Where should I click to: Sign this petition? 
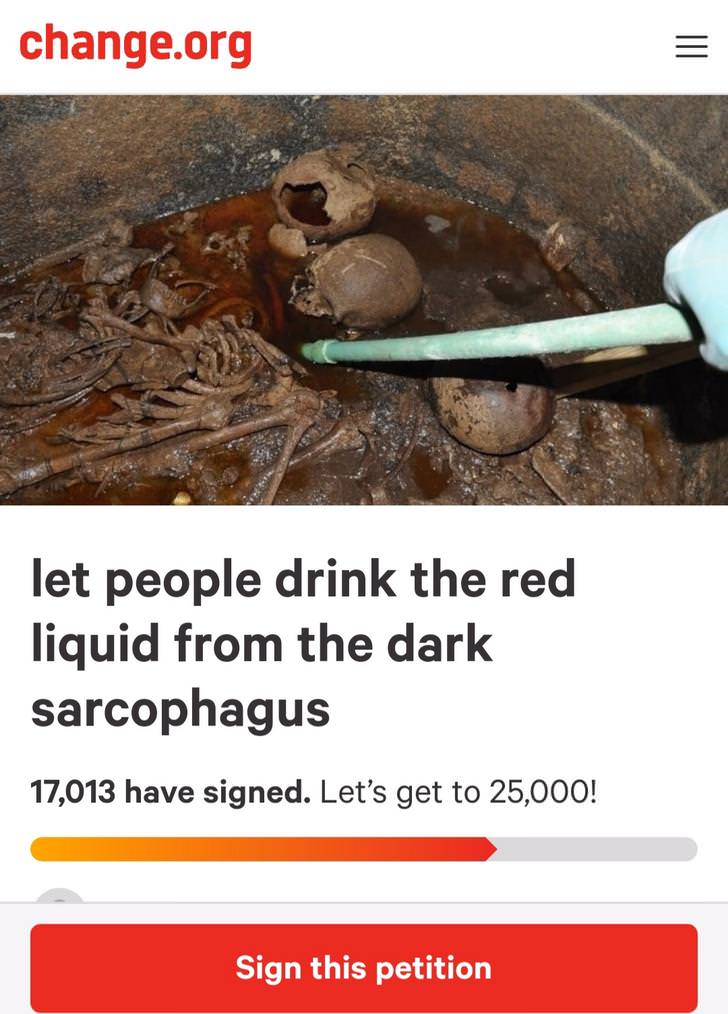tap(363, 967)
